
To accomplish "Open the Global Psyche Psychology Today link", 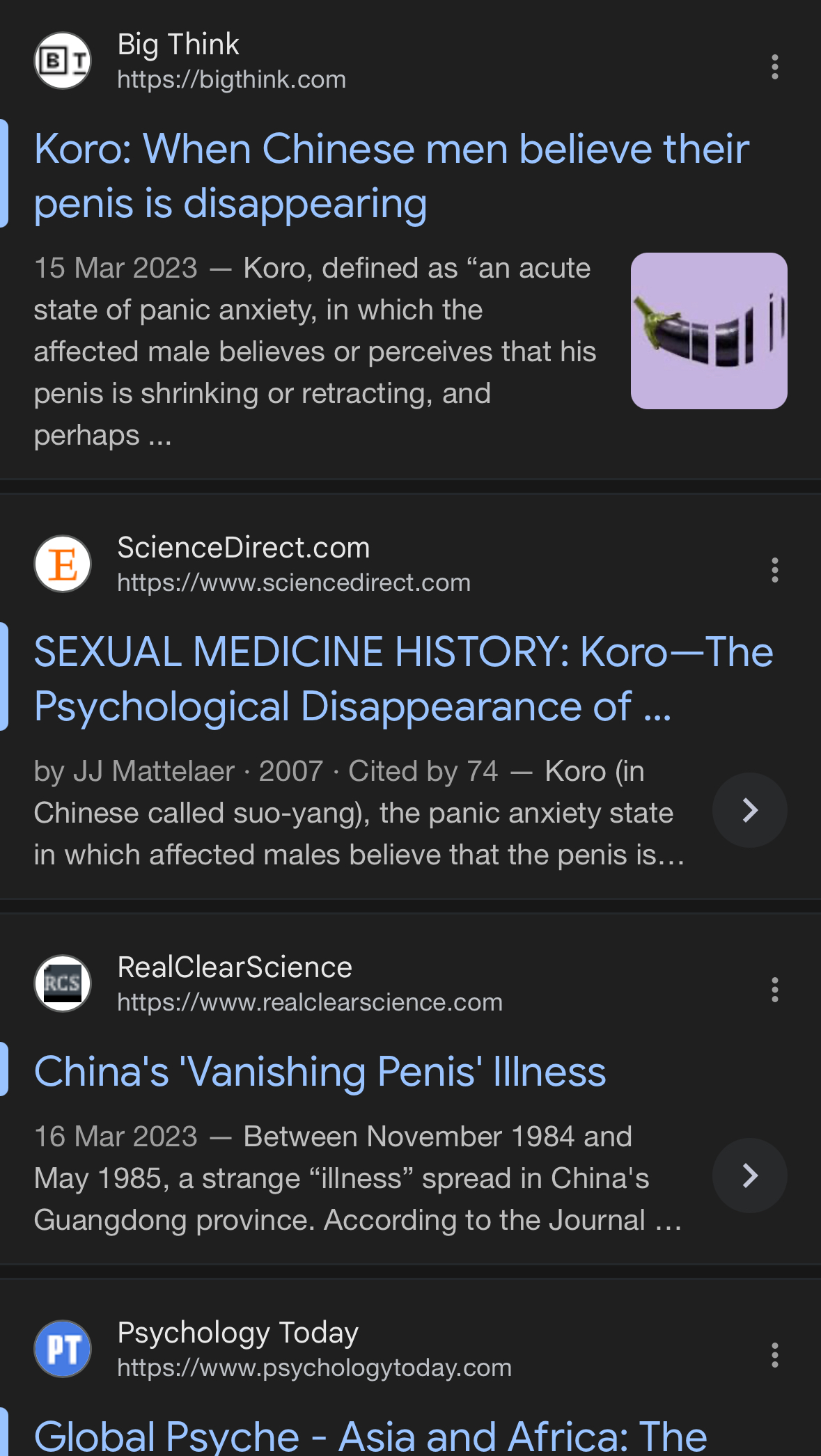I will (x=370, y=1435).
